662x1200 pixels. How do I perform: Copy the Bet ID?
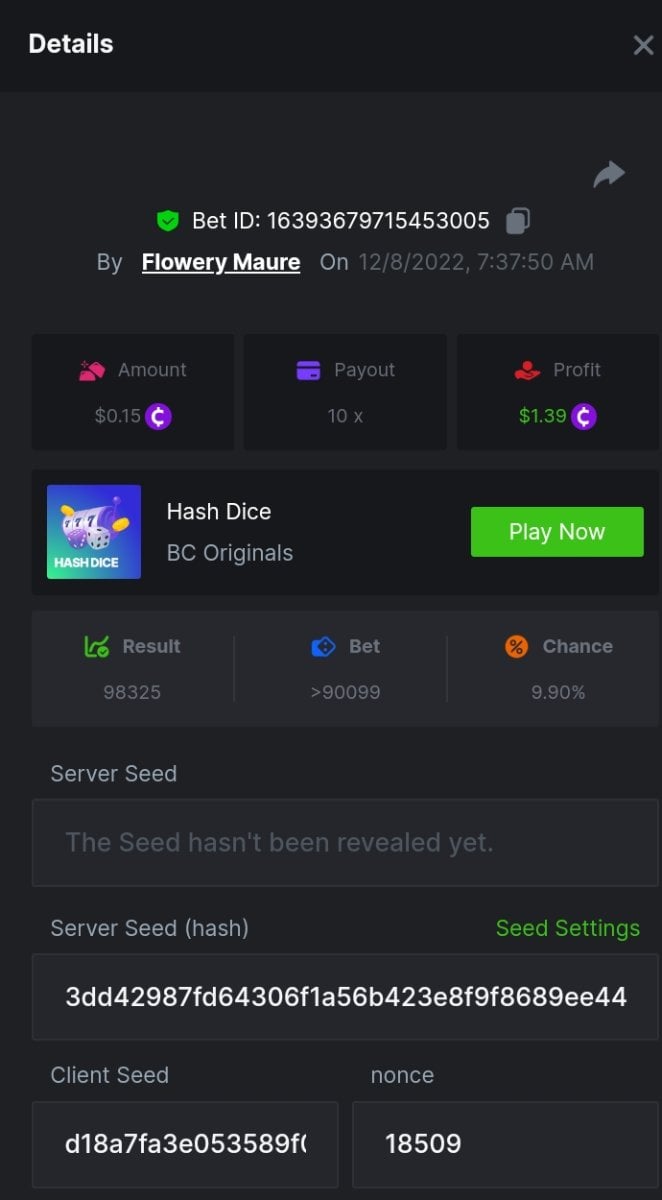point(517,220)
